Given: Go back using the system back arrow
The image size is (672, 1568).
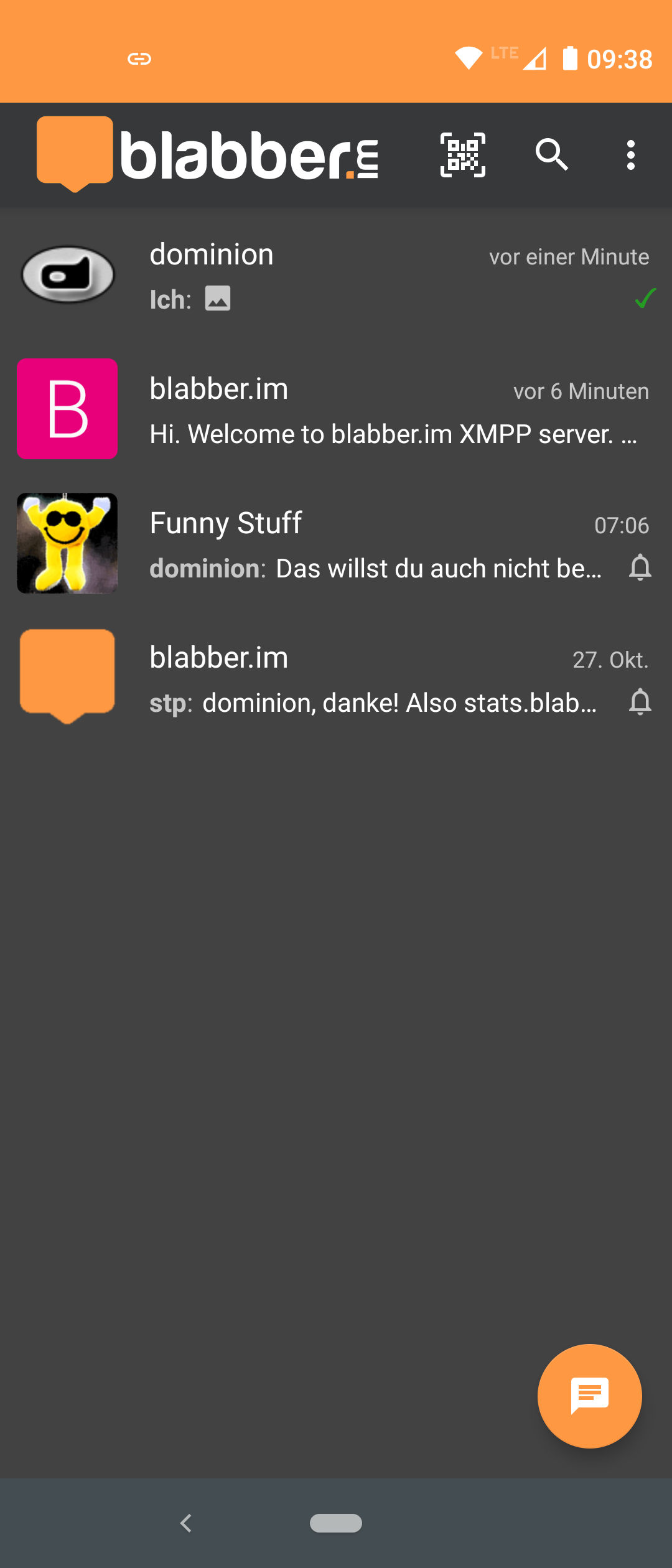Looking at the screenshot, I should 185,1523.
